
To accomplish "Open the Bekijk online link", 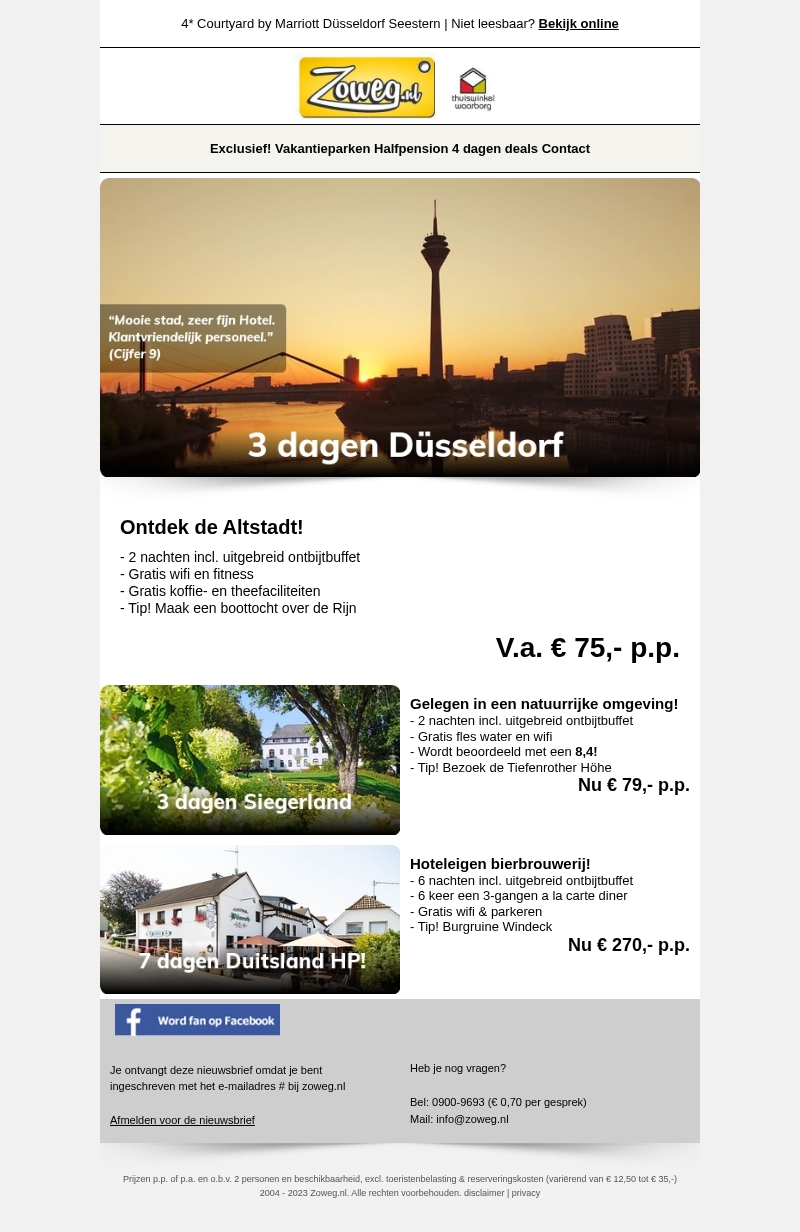I will click(x=578, y=24).
